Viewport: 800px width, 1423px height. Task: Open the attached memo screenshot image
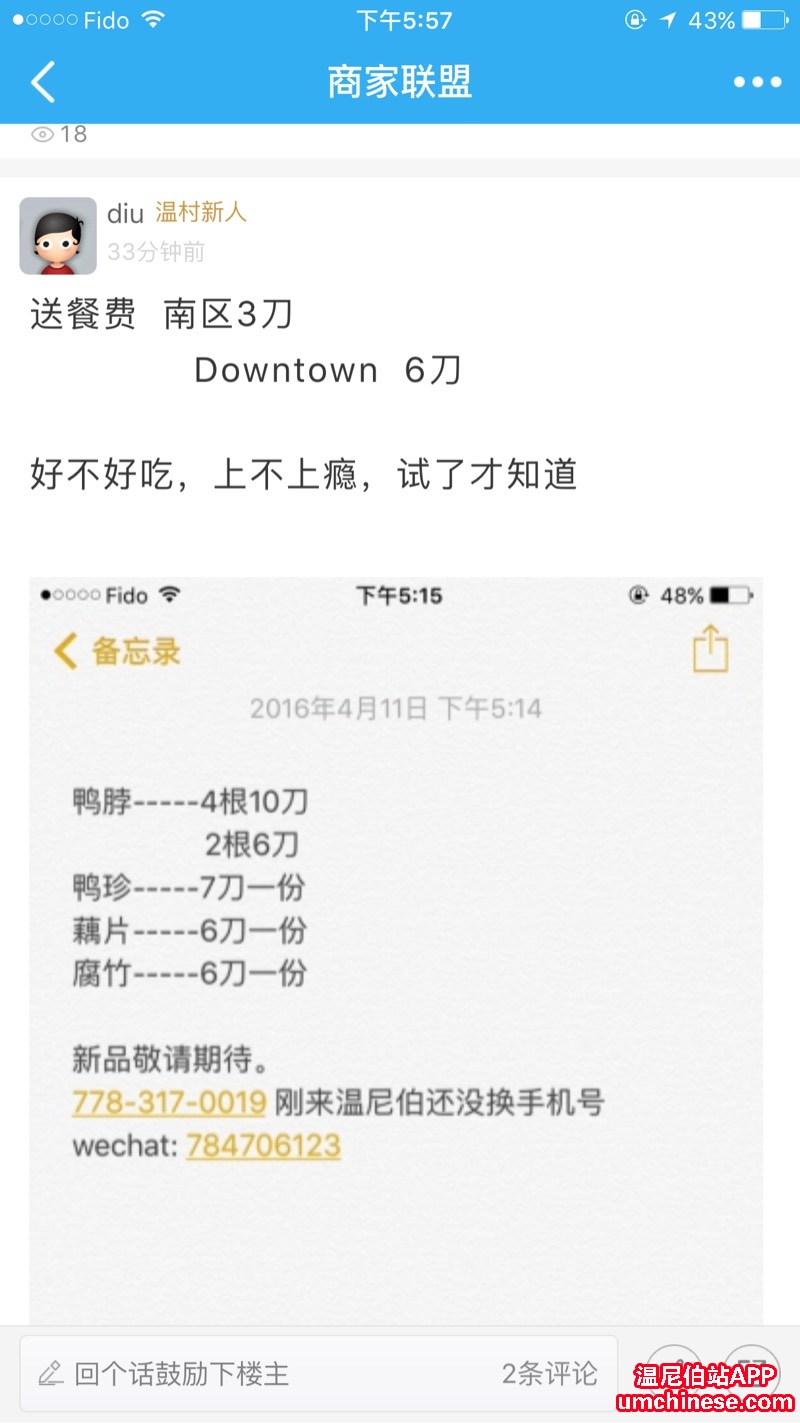[395, 950]
